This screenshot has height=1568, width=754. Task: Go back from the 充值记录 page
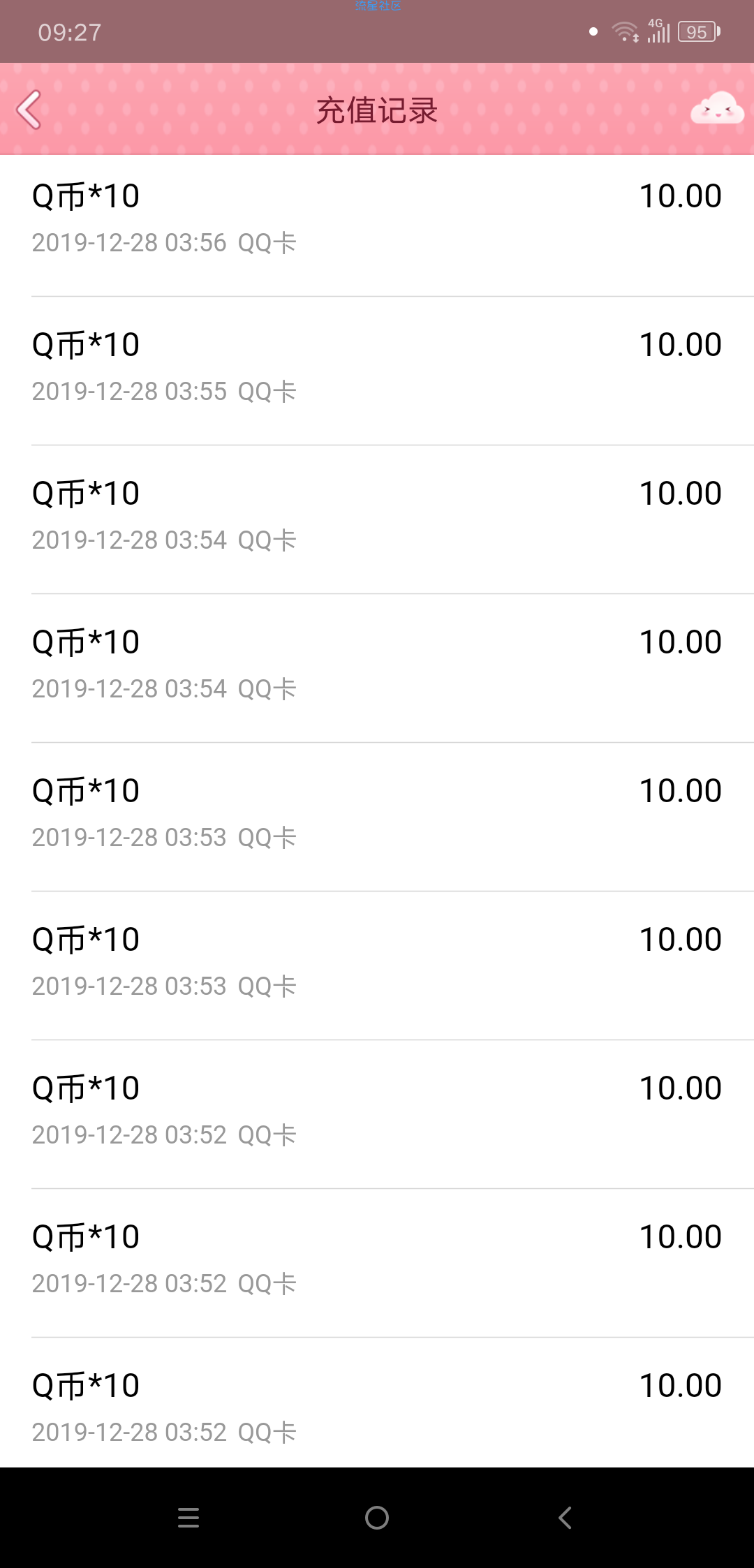pyautogui.click(x=29, y=110)
